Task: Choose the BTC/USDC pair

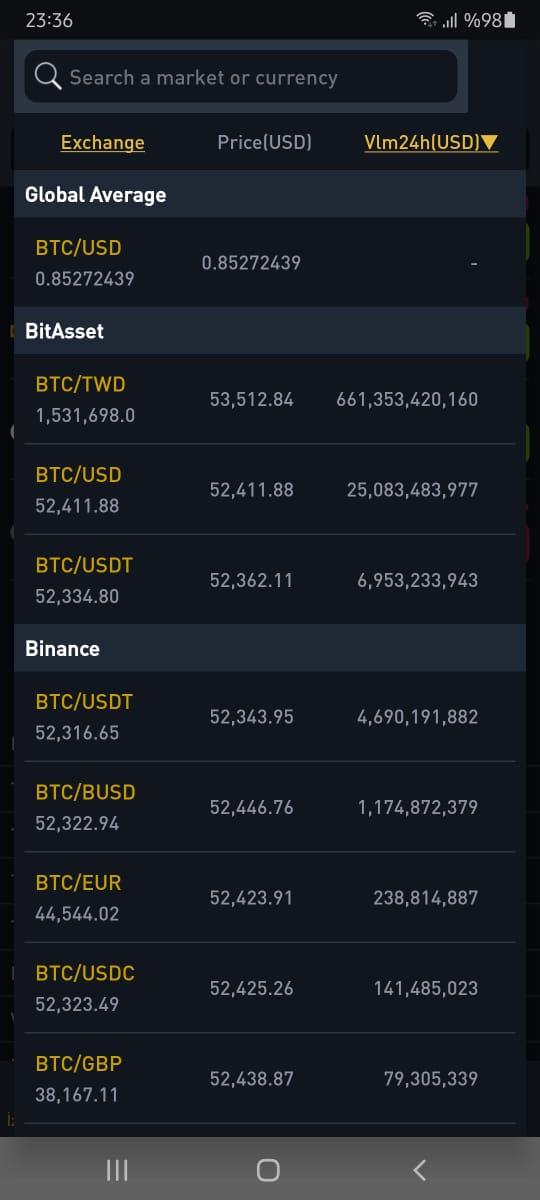Action: 270,988
